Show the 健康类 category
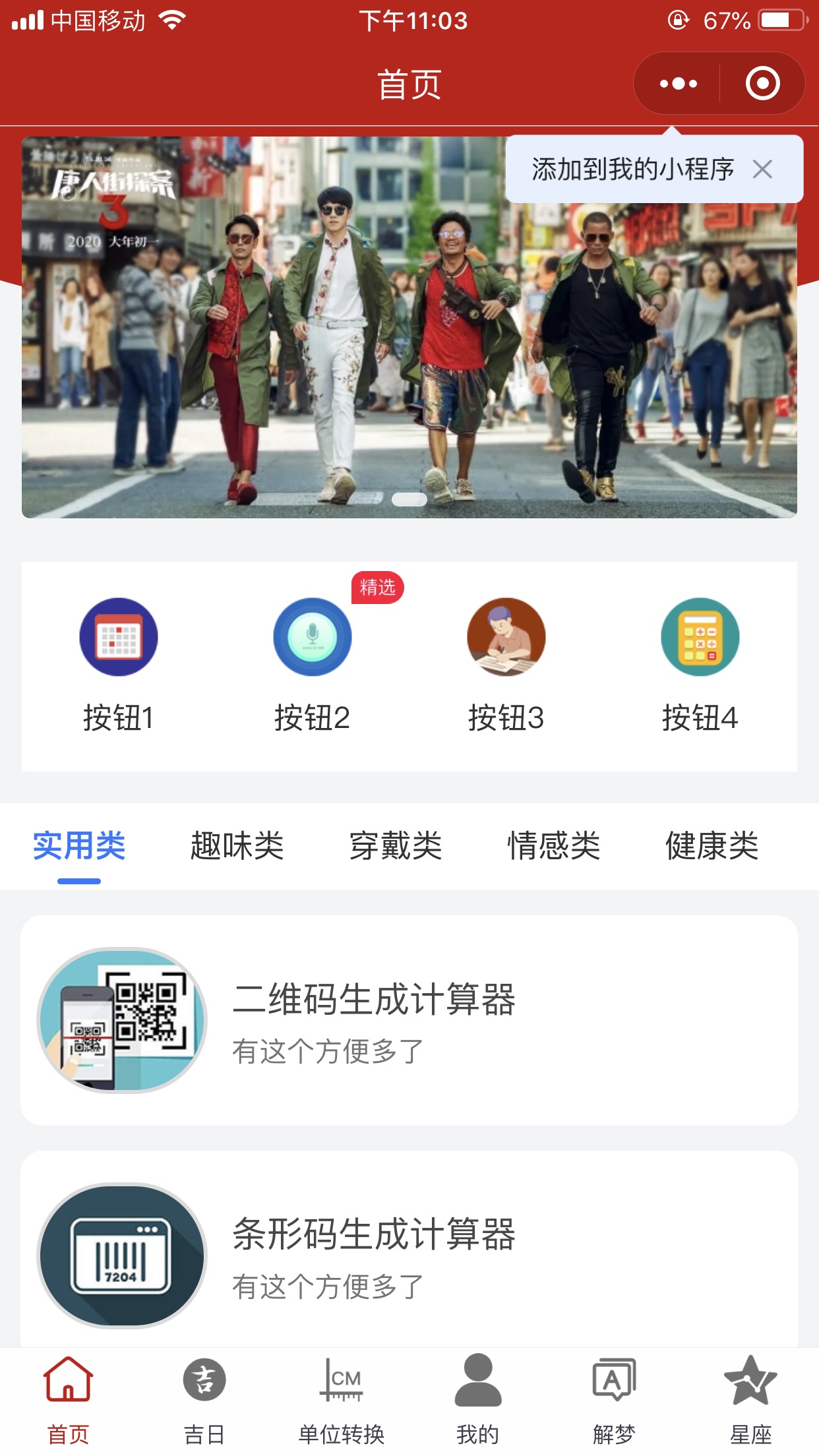Screen dimensions: 819x1456 (x=712, y=845)
